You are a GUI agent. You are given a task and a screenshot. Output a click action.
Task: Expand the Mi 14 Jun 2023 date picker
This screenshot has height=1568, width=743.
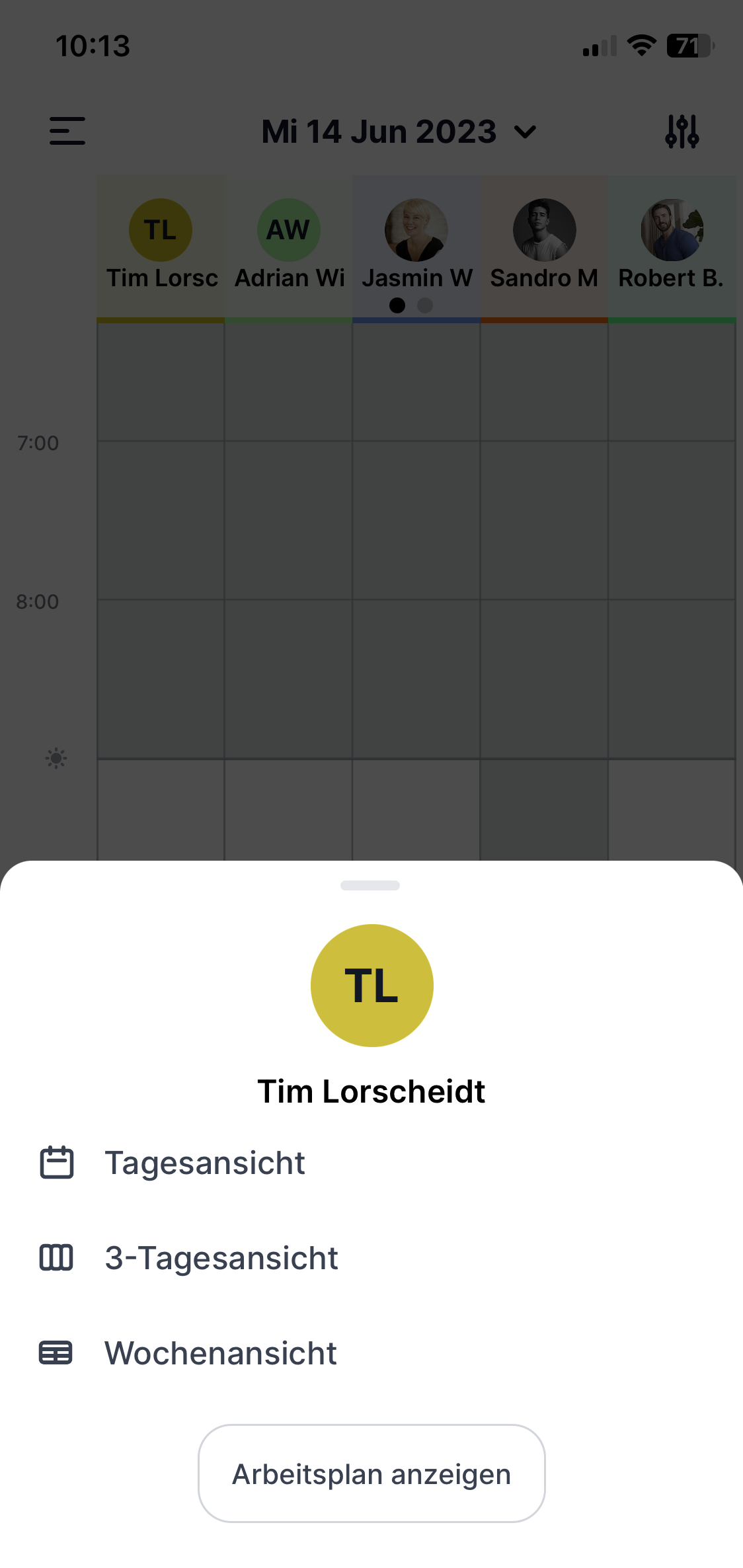(x=399, y=132)
